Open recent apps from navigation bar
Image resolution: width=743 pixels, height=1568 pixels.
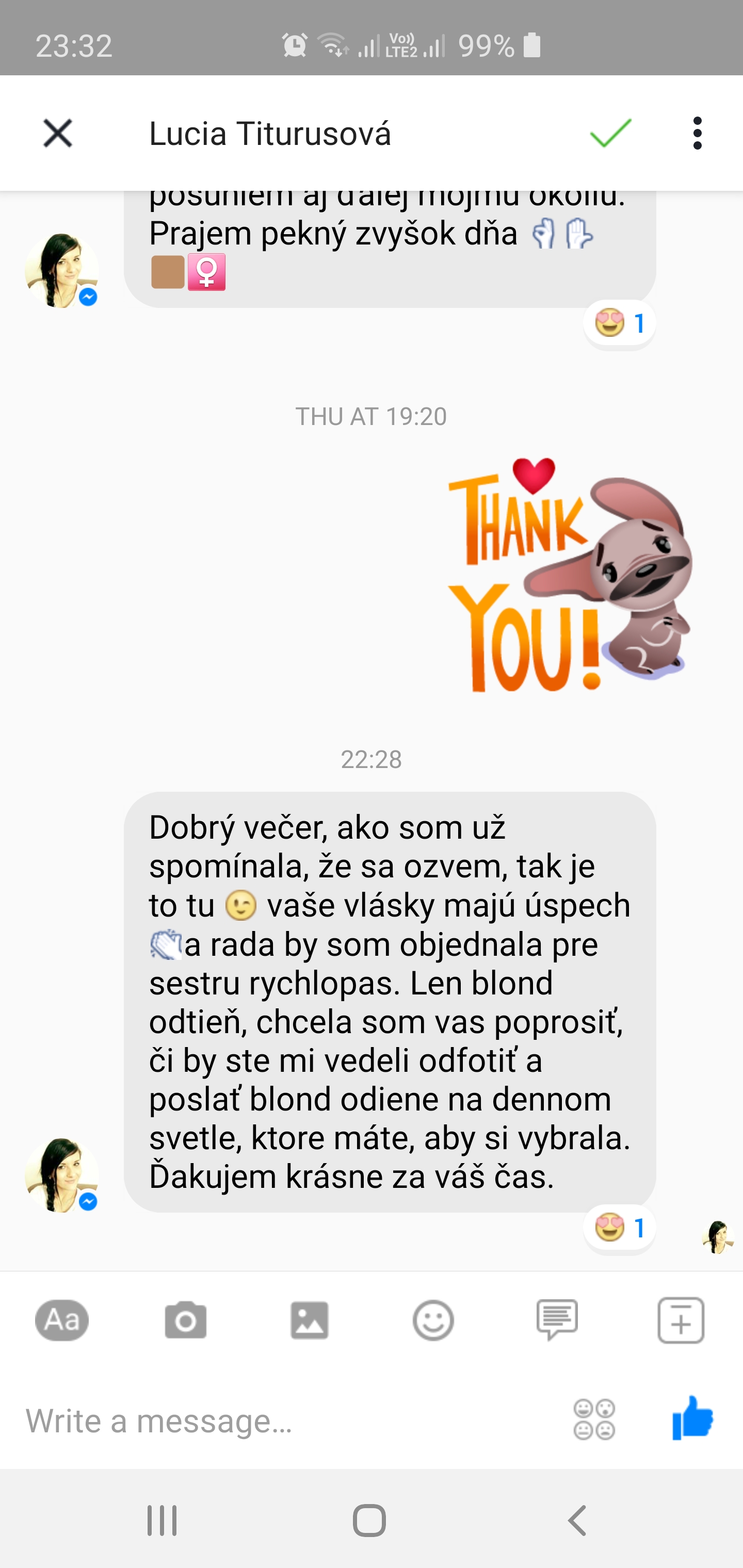pyautogui.click(x=162, y=1521)
